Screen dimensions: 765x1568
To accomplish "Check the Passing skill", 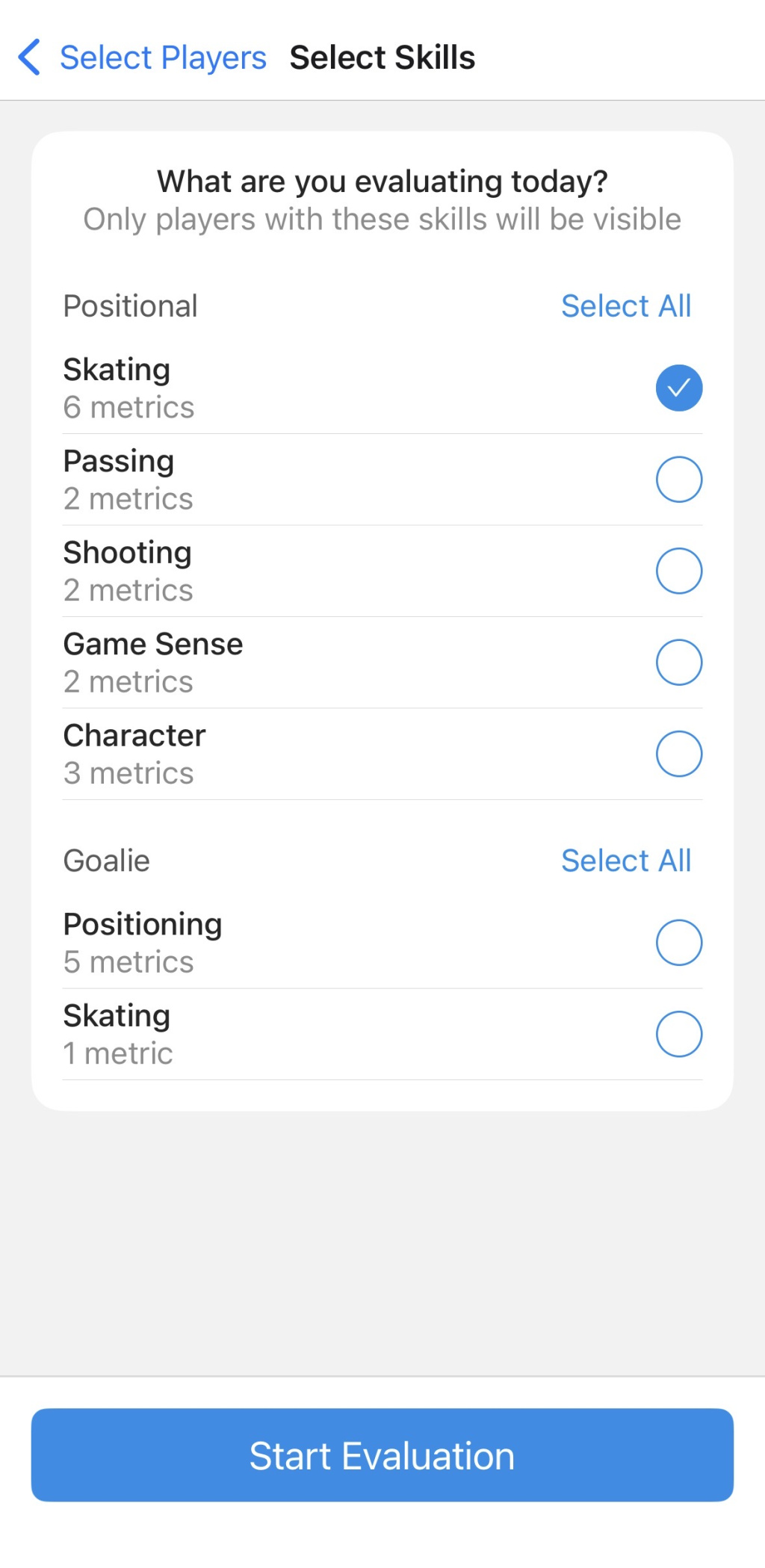I will (678, 480).
